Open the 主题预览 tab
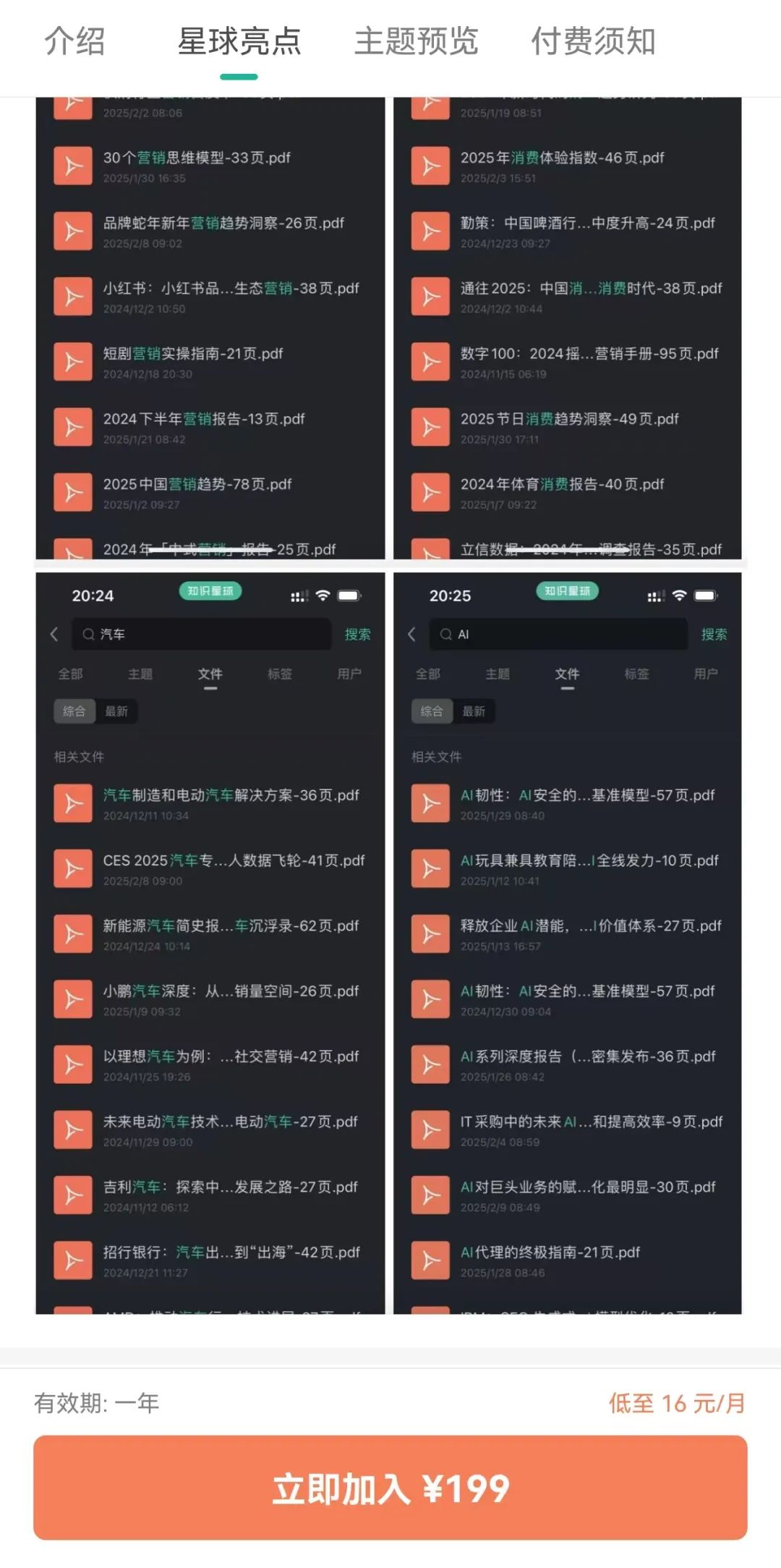This screenshot has width=781, height=1568. 416,41
